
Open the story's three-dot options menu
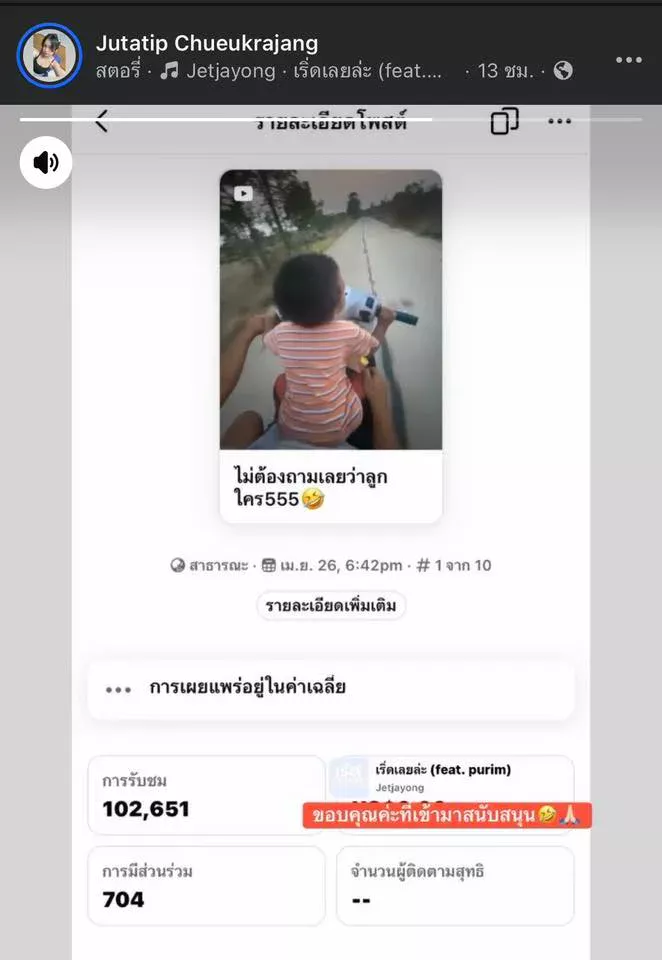(628, 59)
